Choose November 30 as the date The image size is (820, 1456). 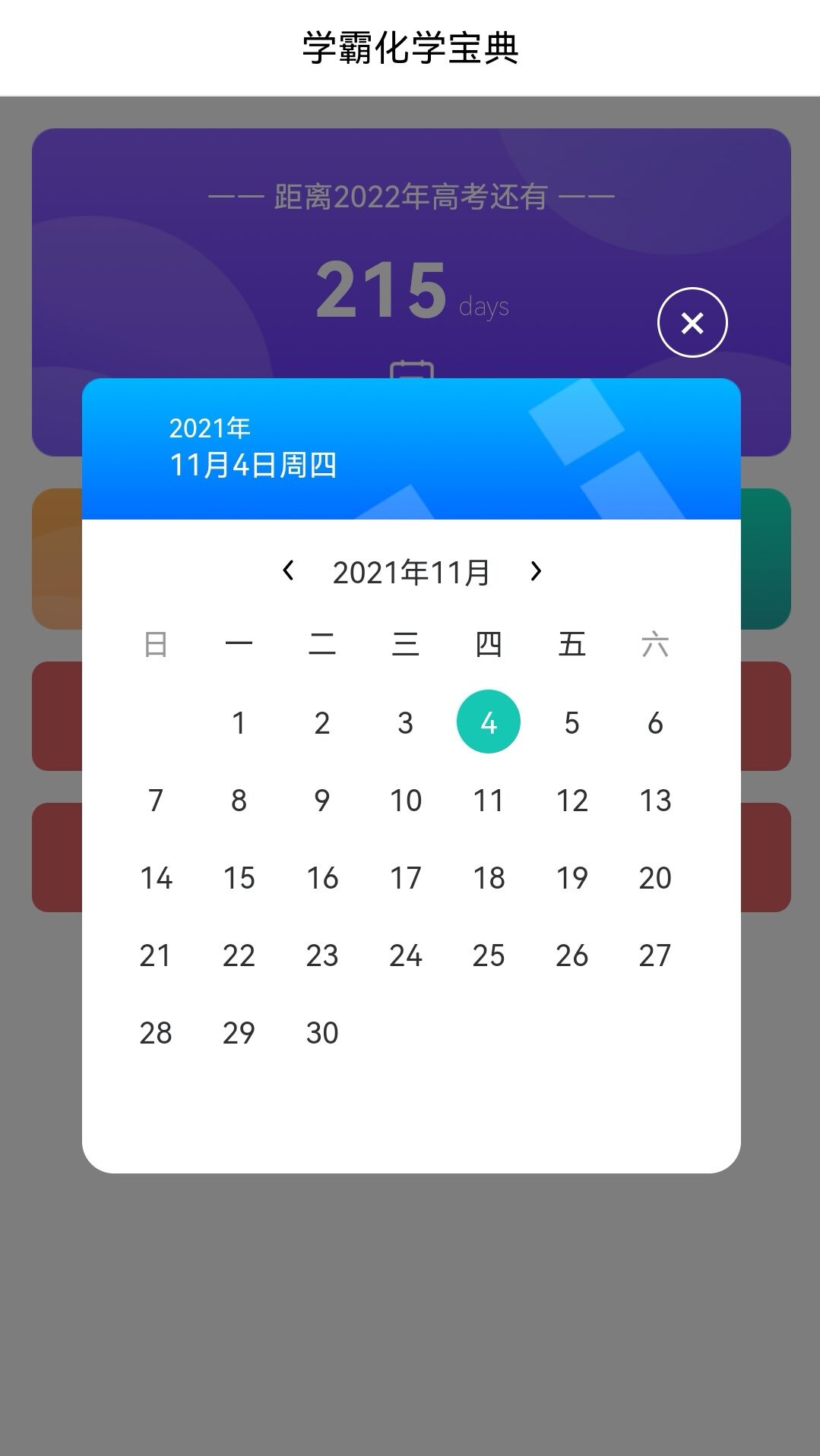tap(322, 1033)
